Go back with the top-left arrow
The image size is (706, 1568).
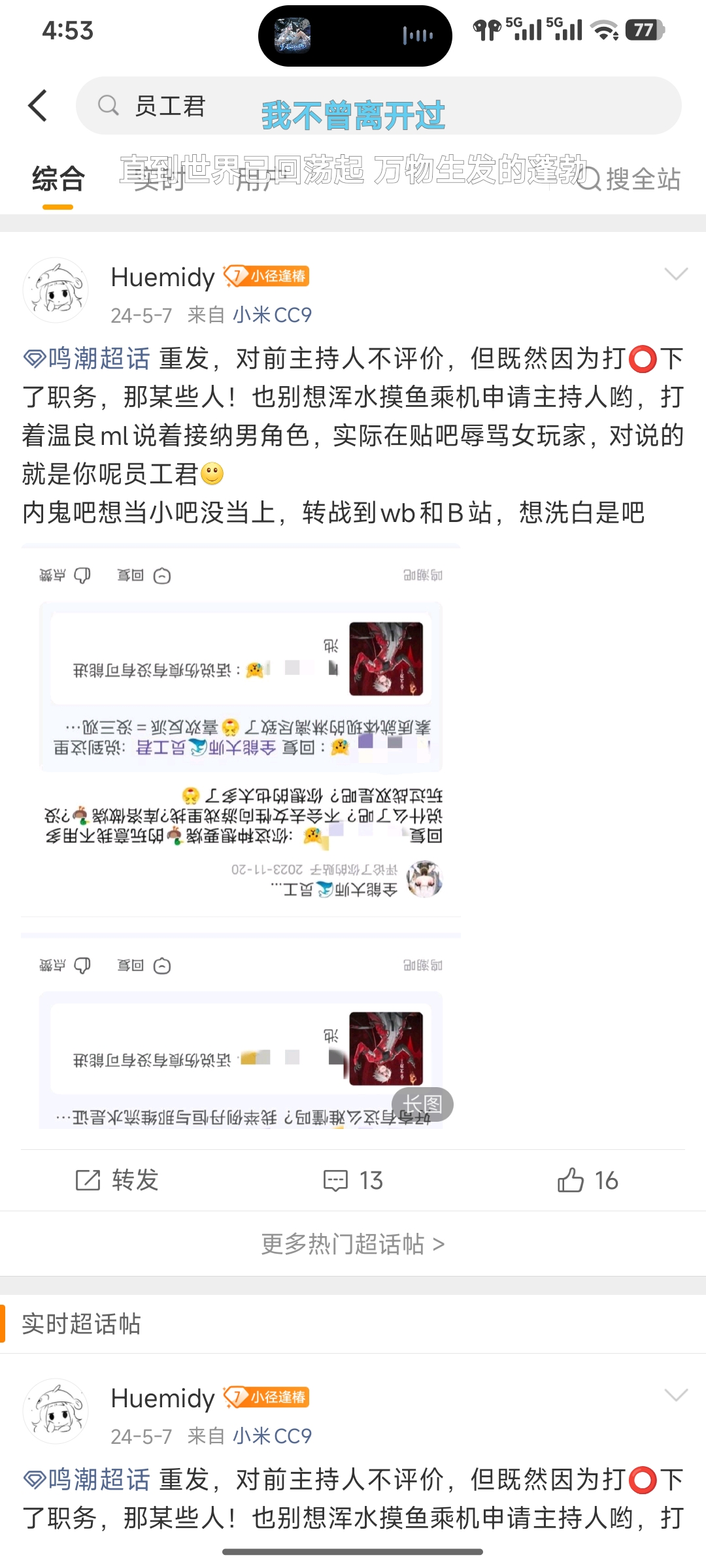pyautogui.click(x=38, y=105)
